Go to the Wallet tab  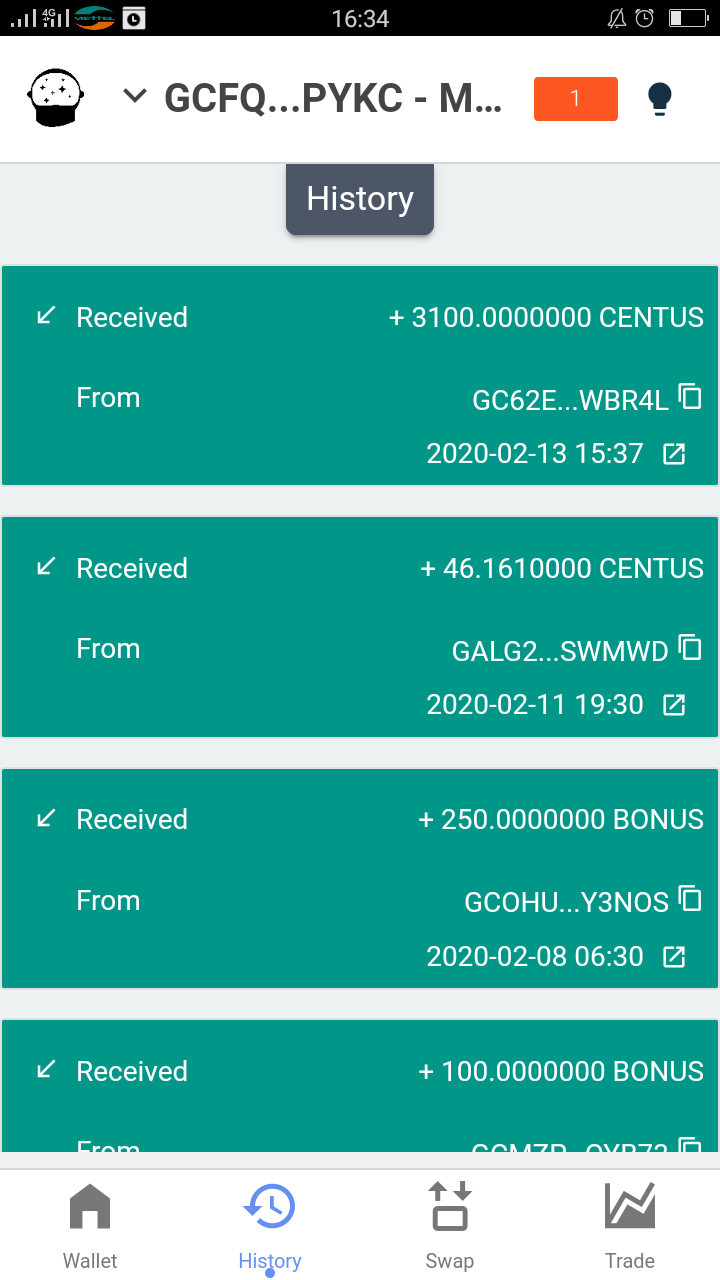coord(90,1225)
